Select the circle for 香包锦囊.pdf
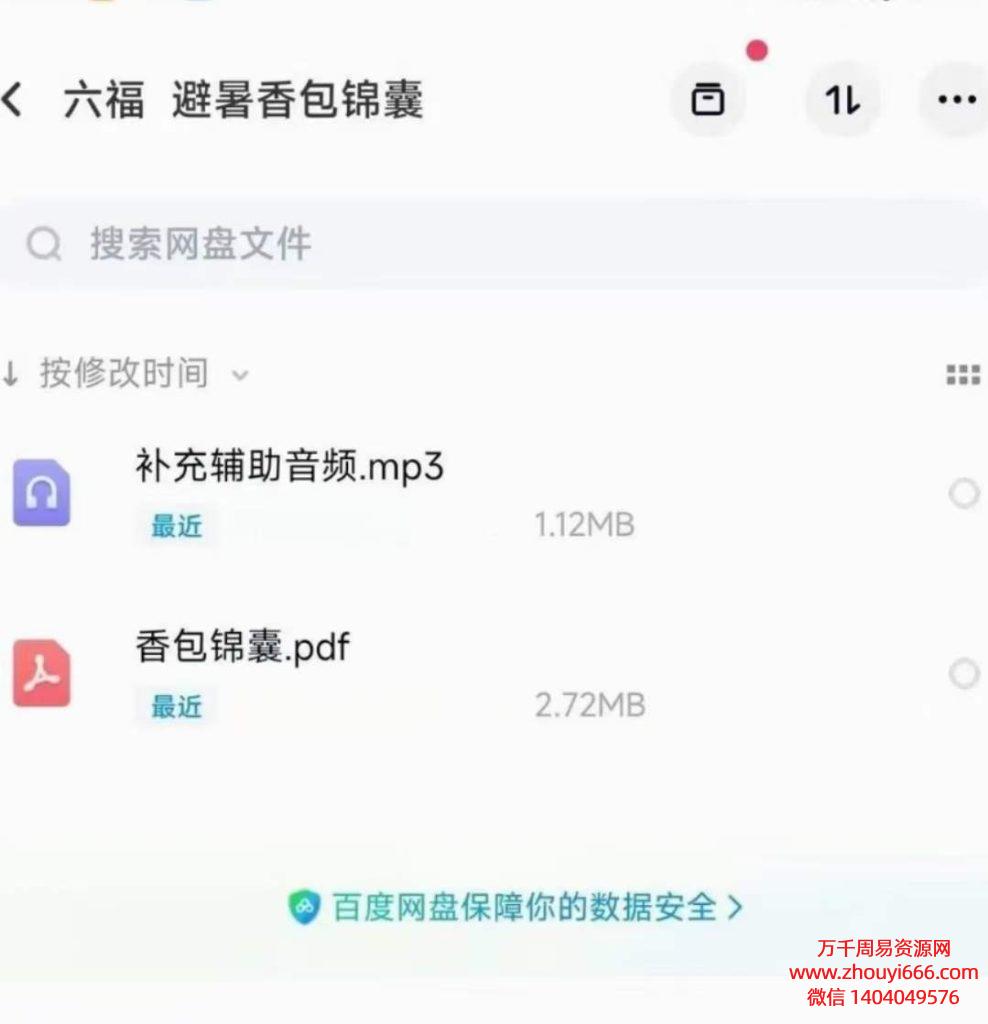Image resolution: width=988 pixels, height=1024 pixels. (964, 674)
